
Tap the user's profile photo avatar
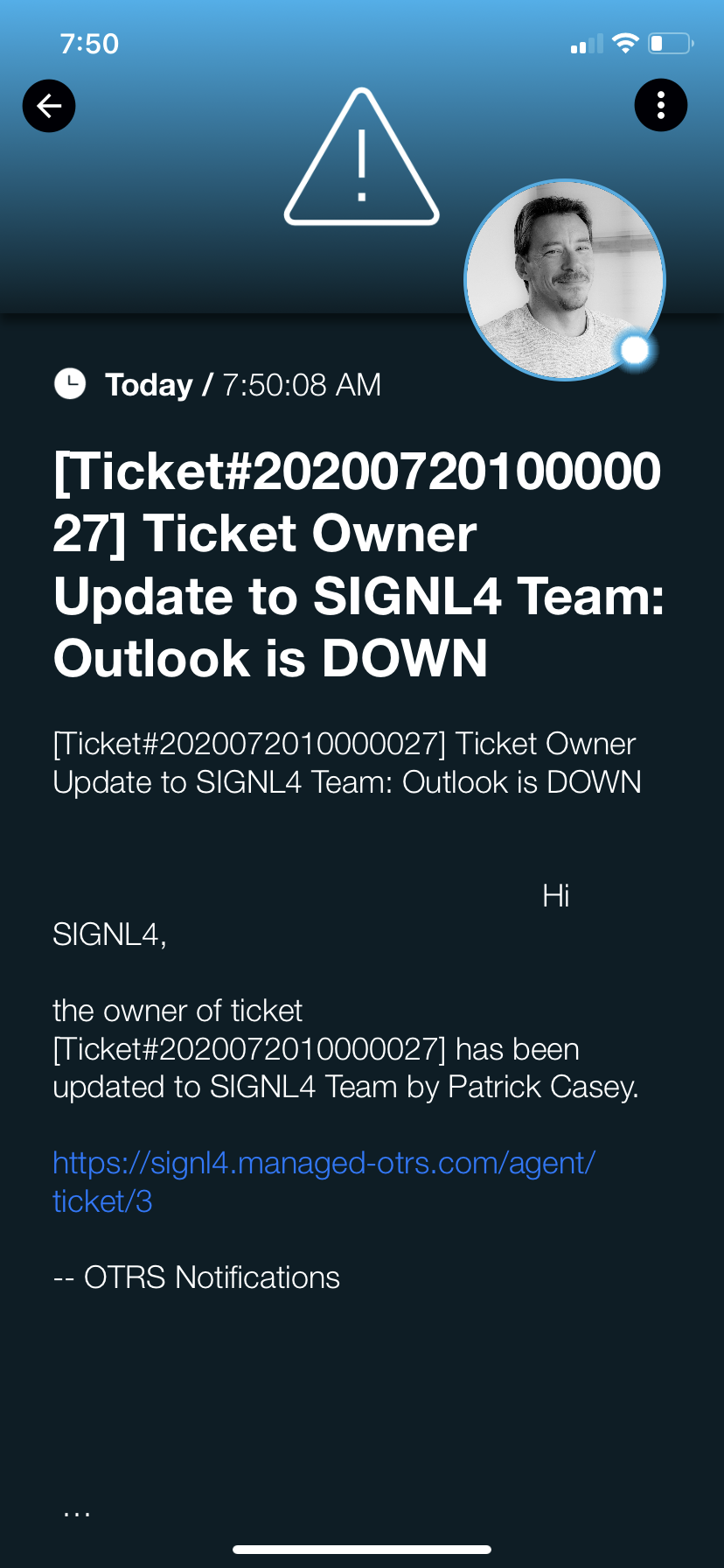click(x=565, y=280)
